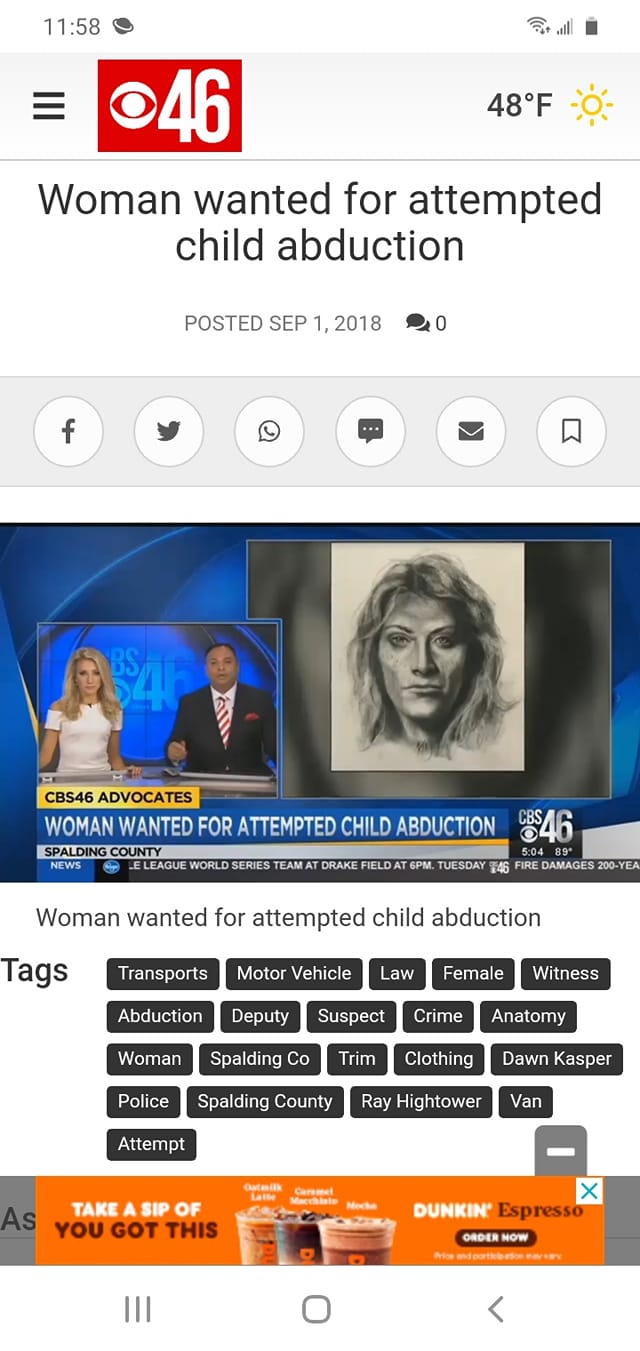The width and height of the screenshot is (640, 1351).
Task: Share article on Twitter
Action: [169, 431]
